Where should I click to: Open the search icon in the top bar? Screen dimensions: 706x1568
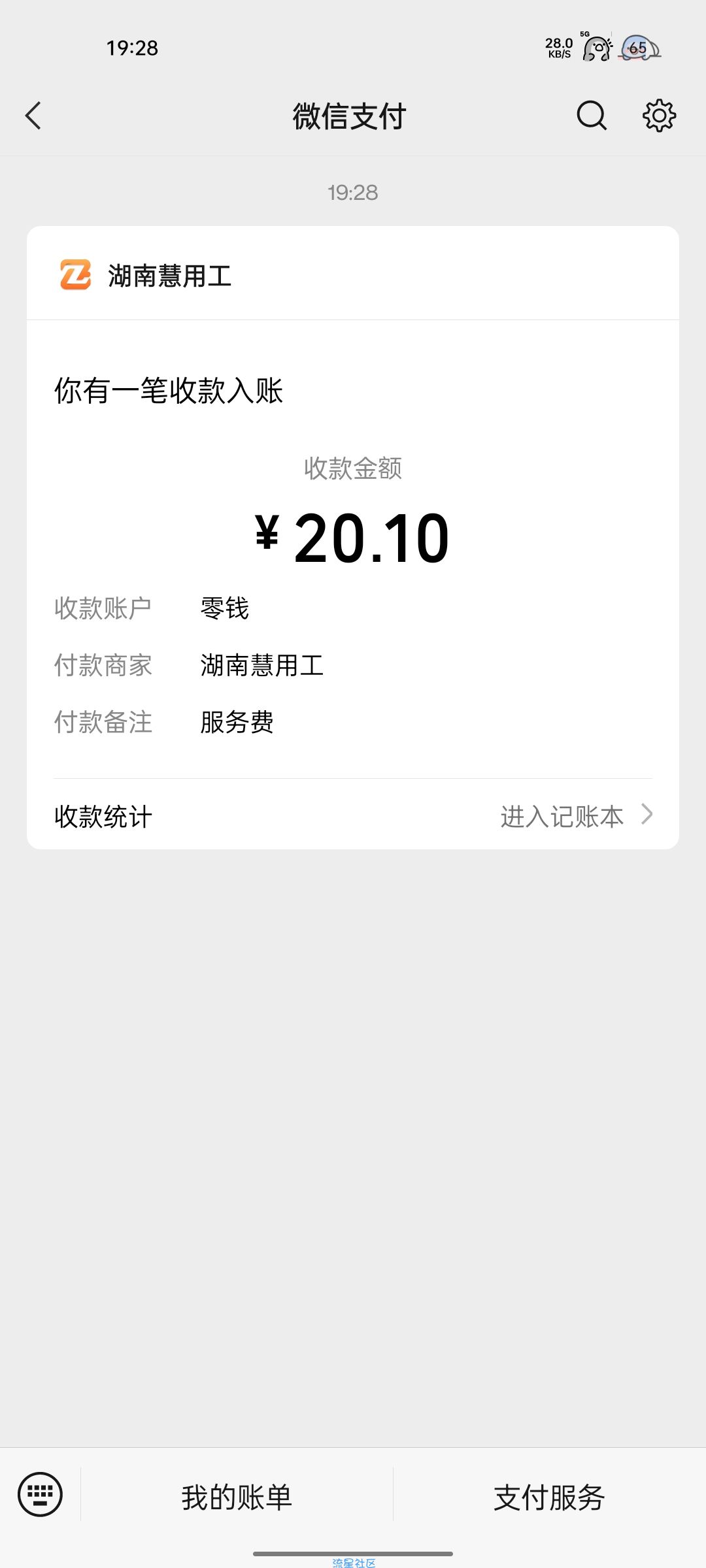pyautogui.click(x=592, y=116)
